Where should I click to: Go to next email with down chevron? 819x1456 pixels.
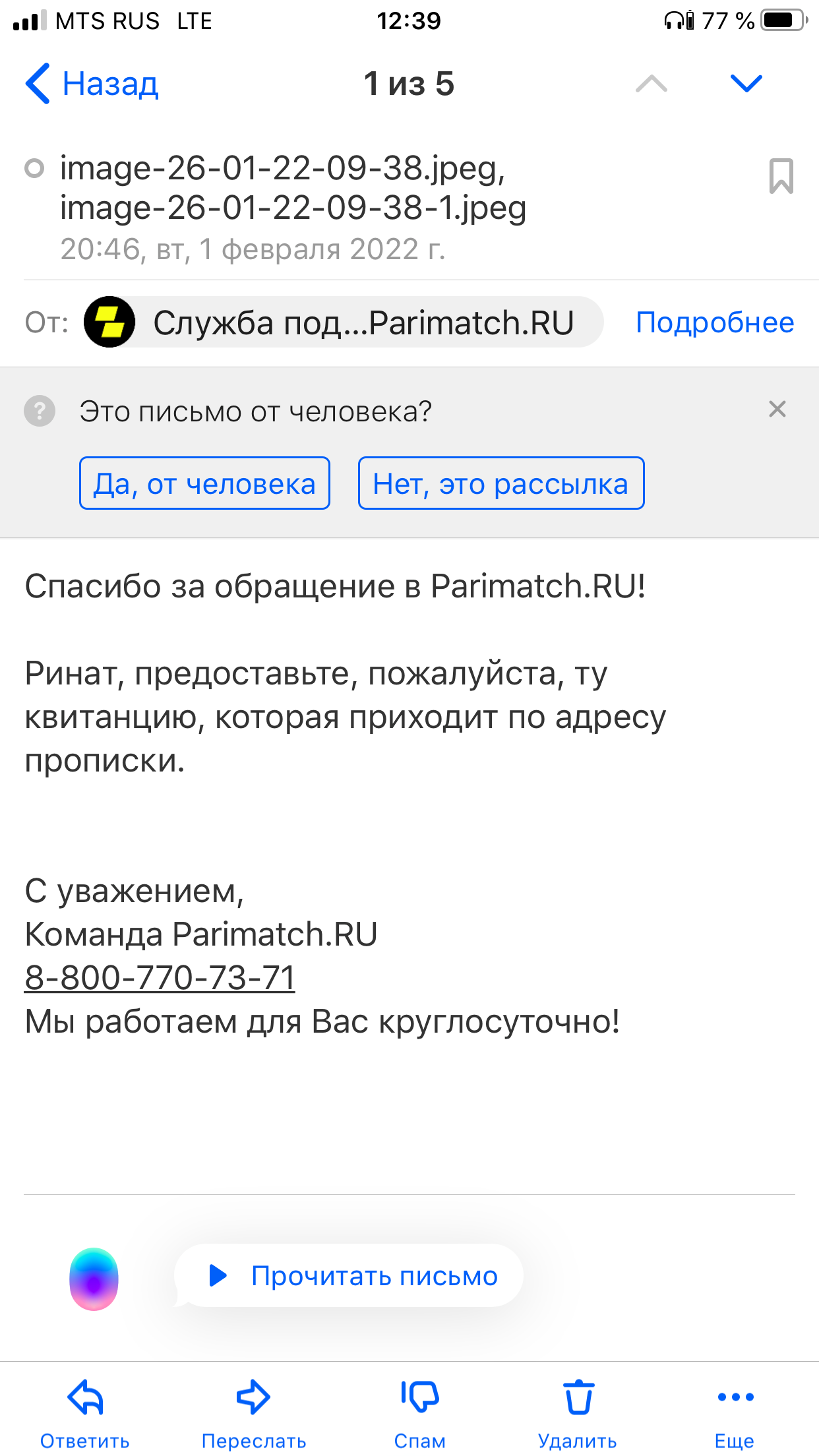point(746,83)
